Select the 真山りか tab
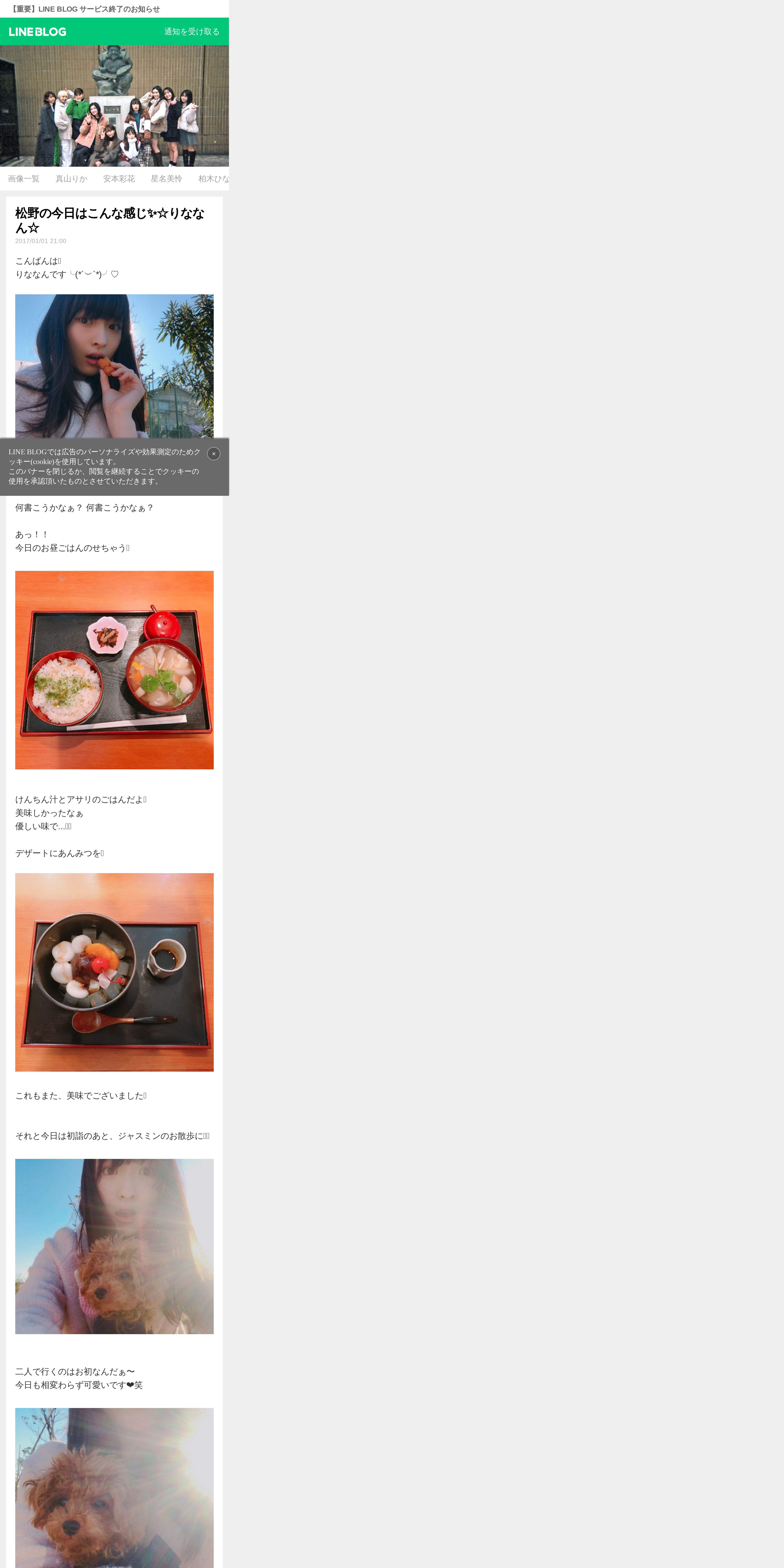 [x=71, y=178]
